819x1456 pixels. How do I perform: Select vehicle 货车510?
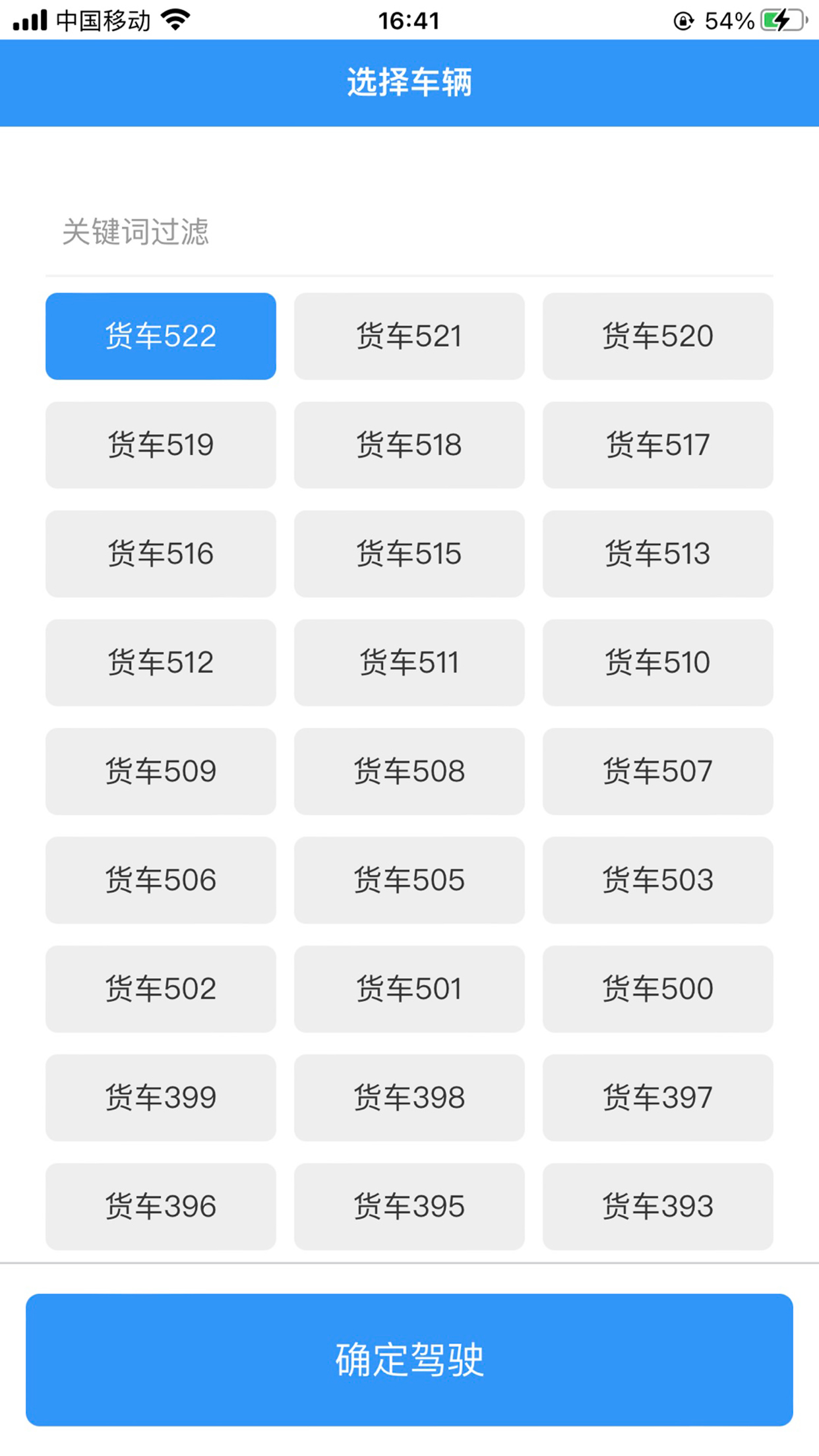point(658,663)
